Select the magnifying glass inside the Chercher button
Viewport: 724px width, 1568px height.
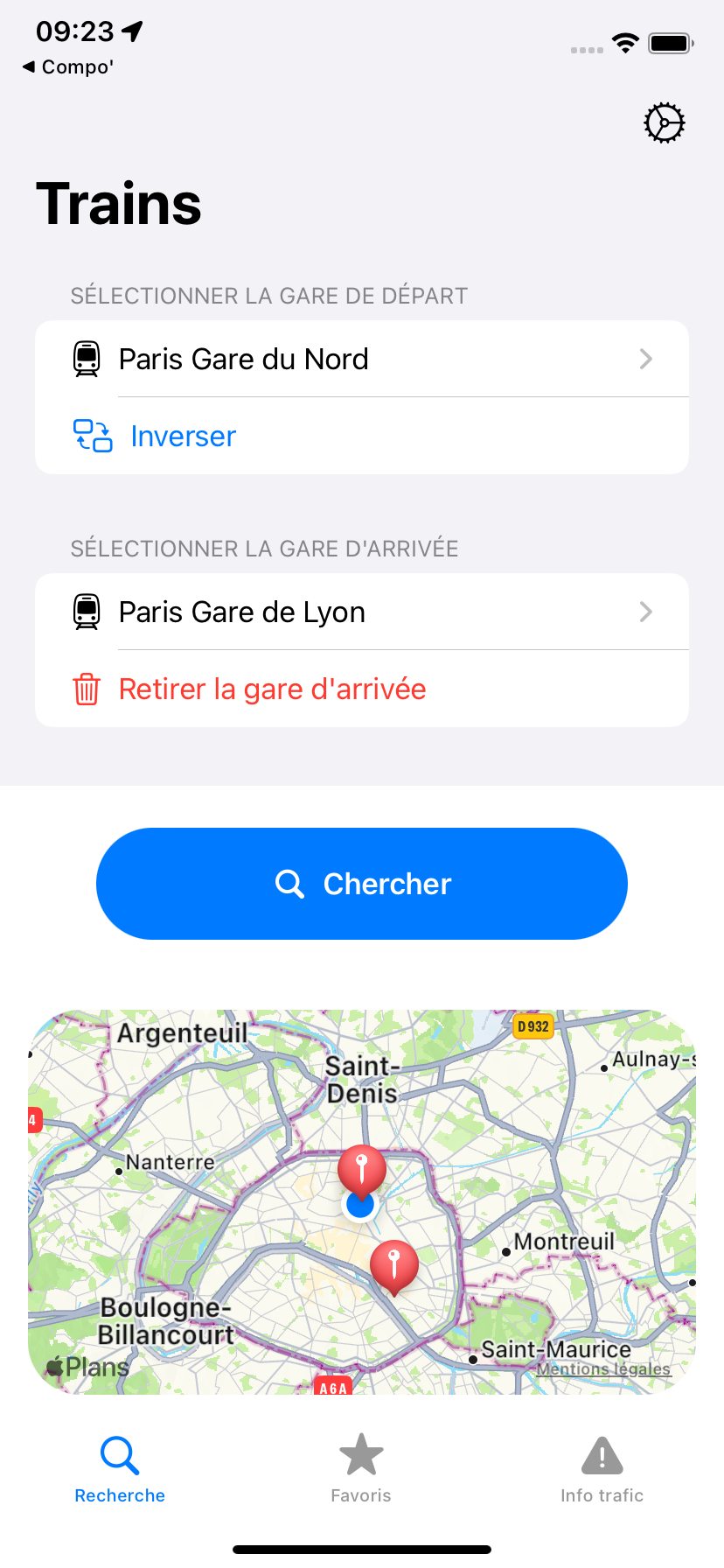(289, 884)
